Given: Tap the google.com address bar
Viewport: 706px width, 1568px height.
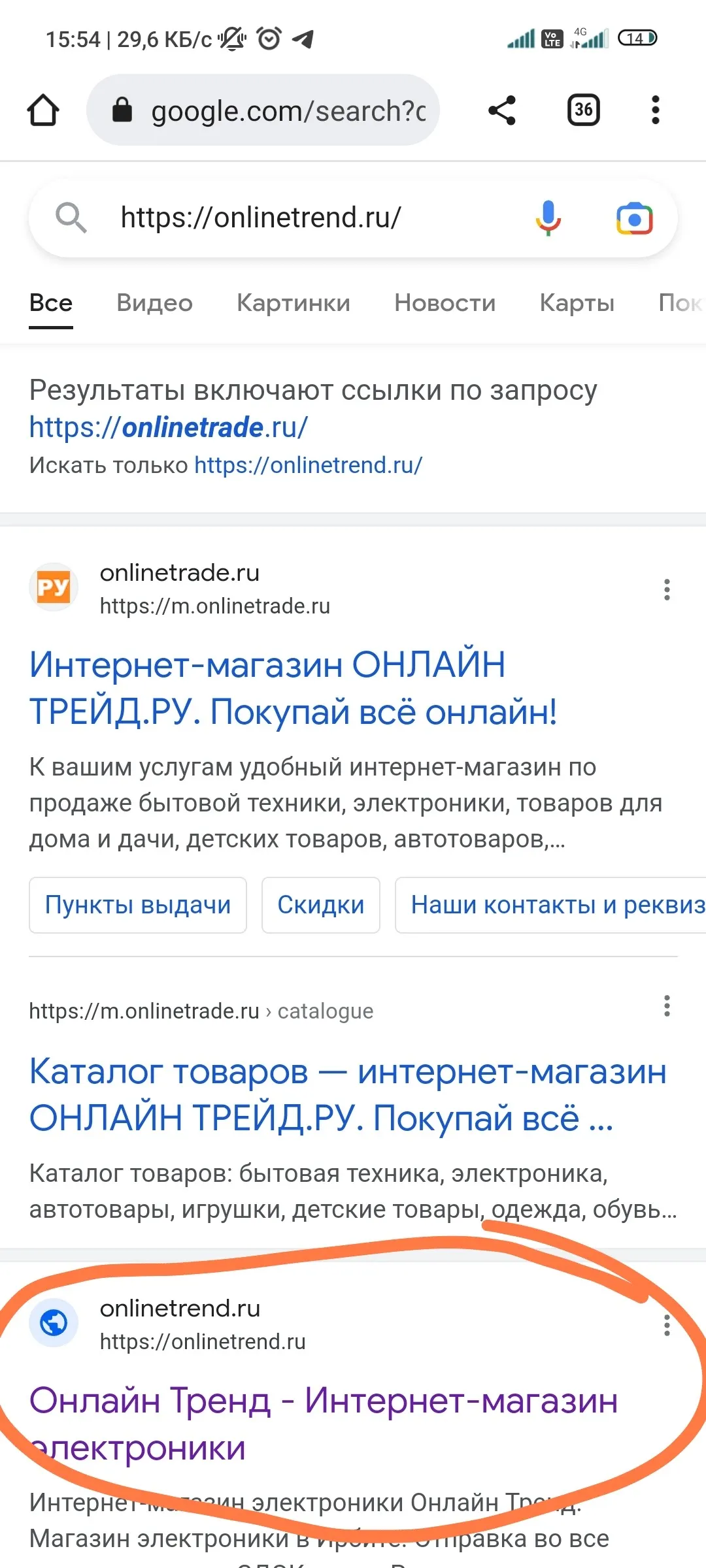Looking at the screenshot, I should point(263,110).
